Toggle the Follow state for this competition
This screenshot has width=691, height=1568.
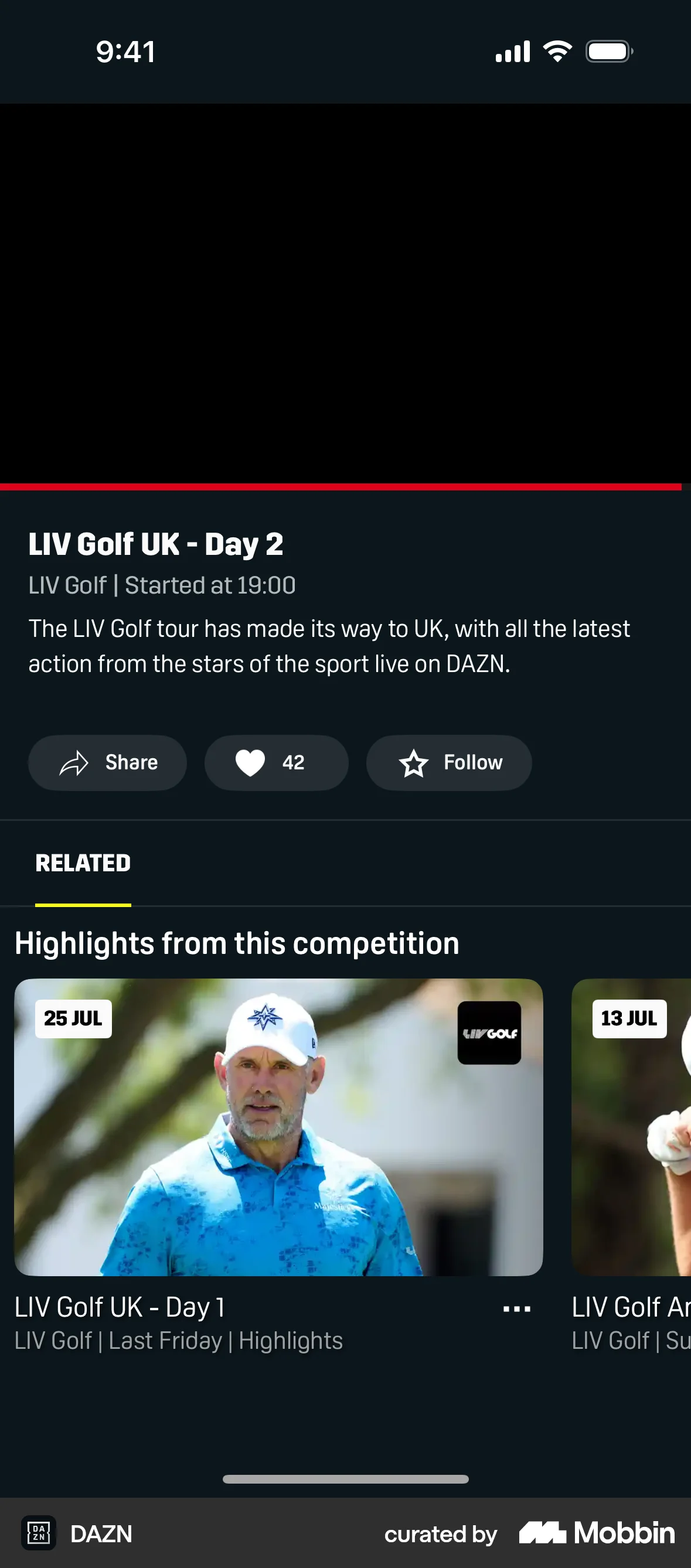click(x=449, y=762)
